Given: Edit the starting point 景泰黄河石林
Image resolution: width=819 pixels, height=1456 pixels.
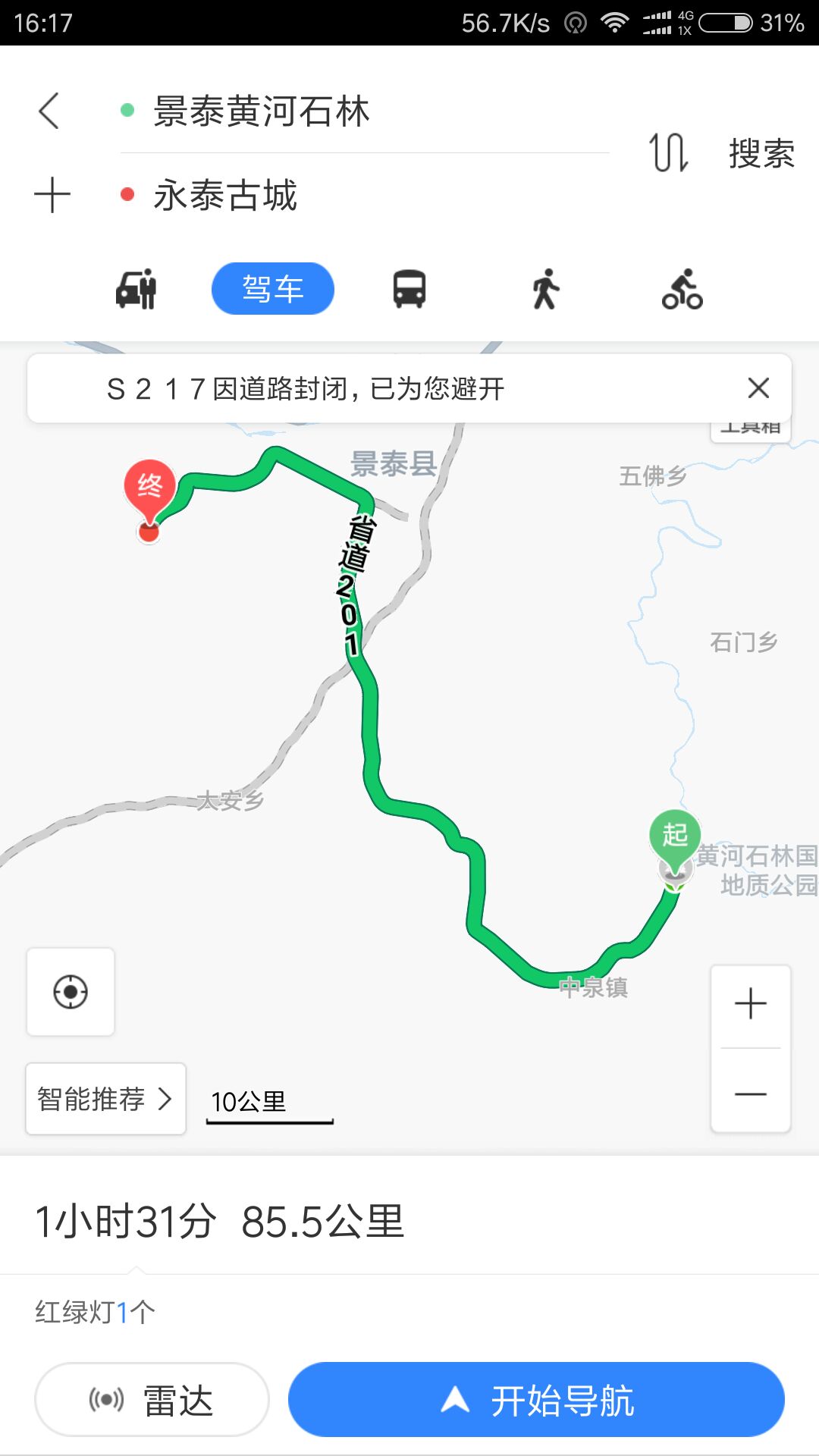Looking at the screenshot, I should coord(262,111).
